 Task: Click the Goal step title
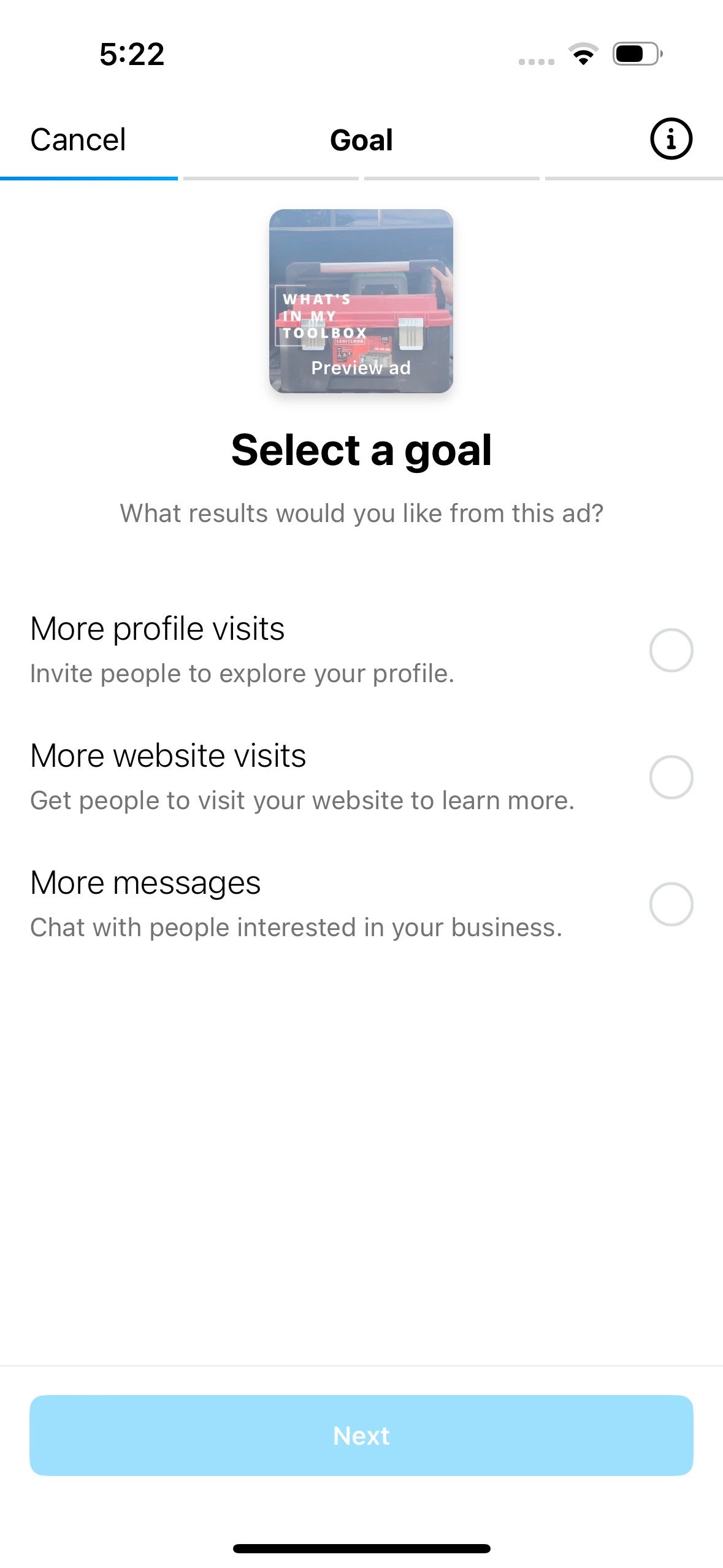pyautogui.click(x=361, y=139)
